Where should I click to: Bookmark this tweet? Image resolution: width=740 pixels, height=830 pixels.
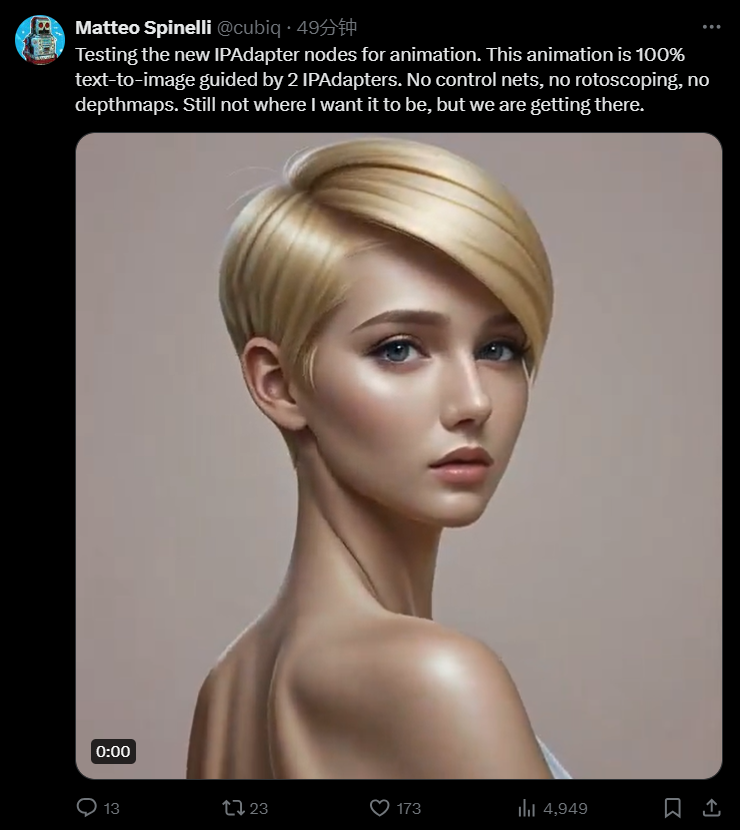point(673,807)
